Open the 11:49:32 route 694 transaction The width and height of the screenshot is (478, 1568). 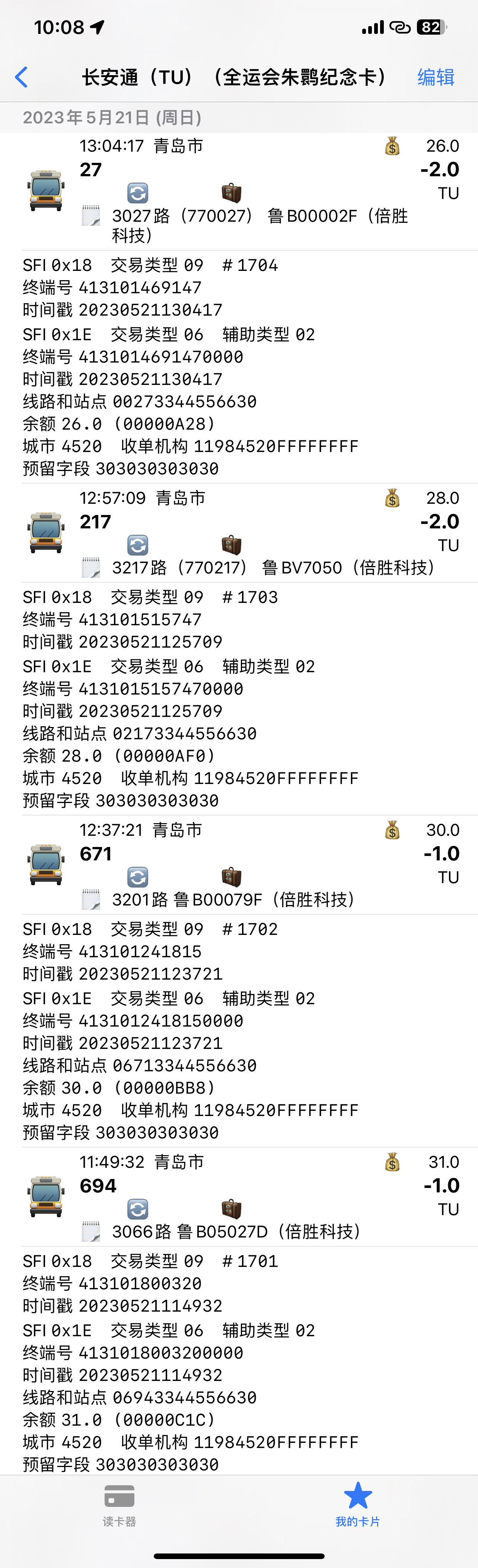click(x=243, y=1196)
